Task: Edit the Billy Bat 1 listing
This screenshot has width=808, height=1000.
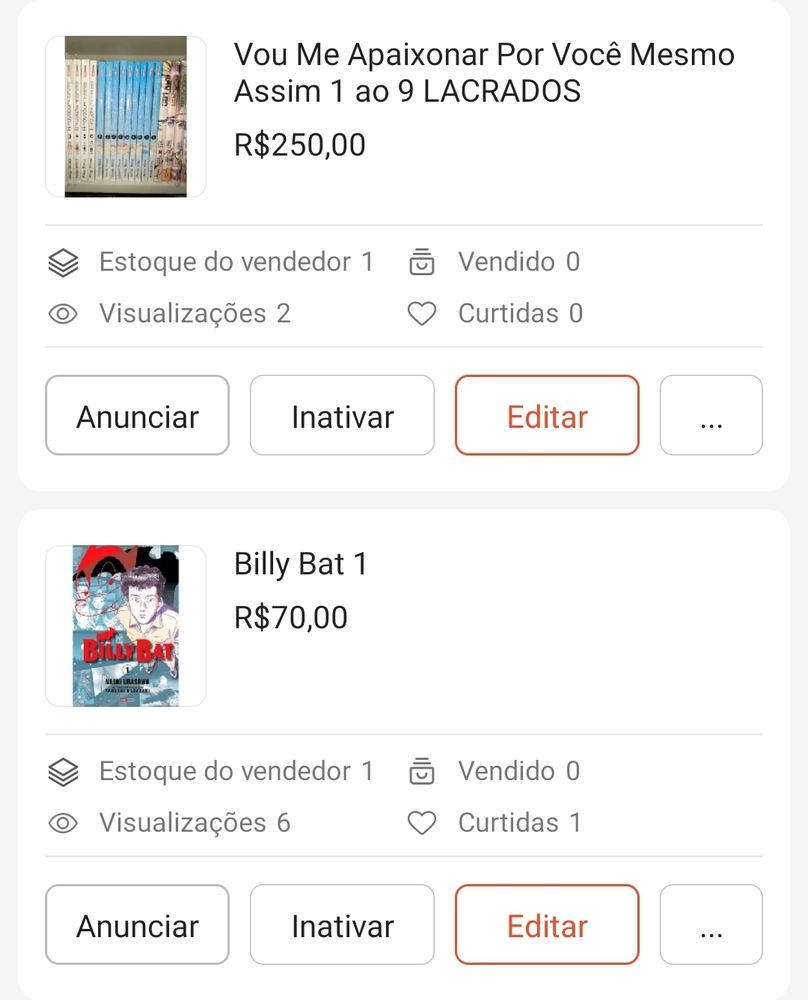Action: [x=547, y=925]
